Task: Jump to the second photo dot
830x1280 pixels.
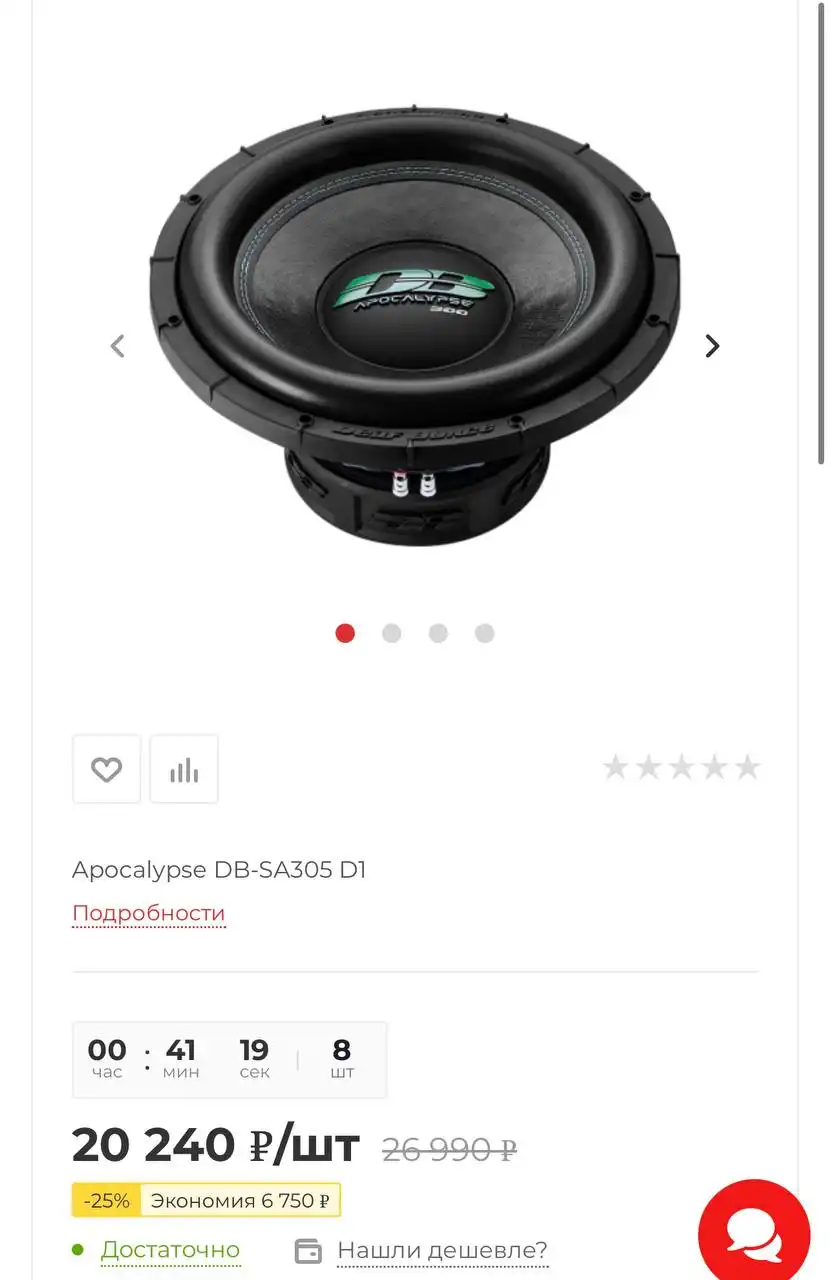Action: pyautogui.click(x=392, y=633)
